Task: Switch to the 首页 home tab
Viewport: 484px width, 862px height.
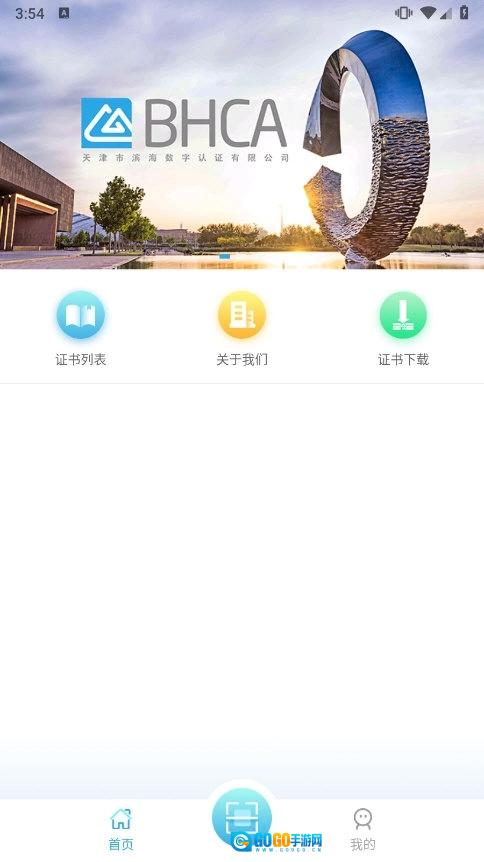Action: 121,829
